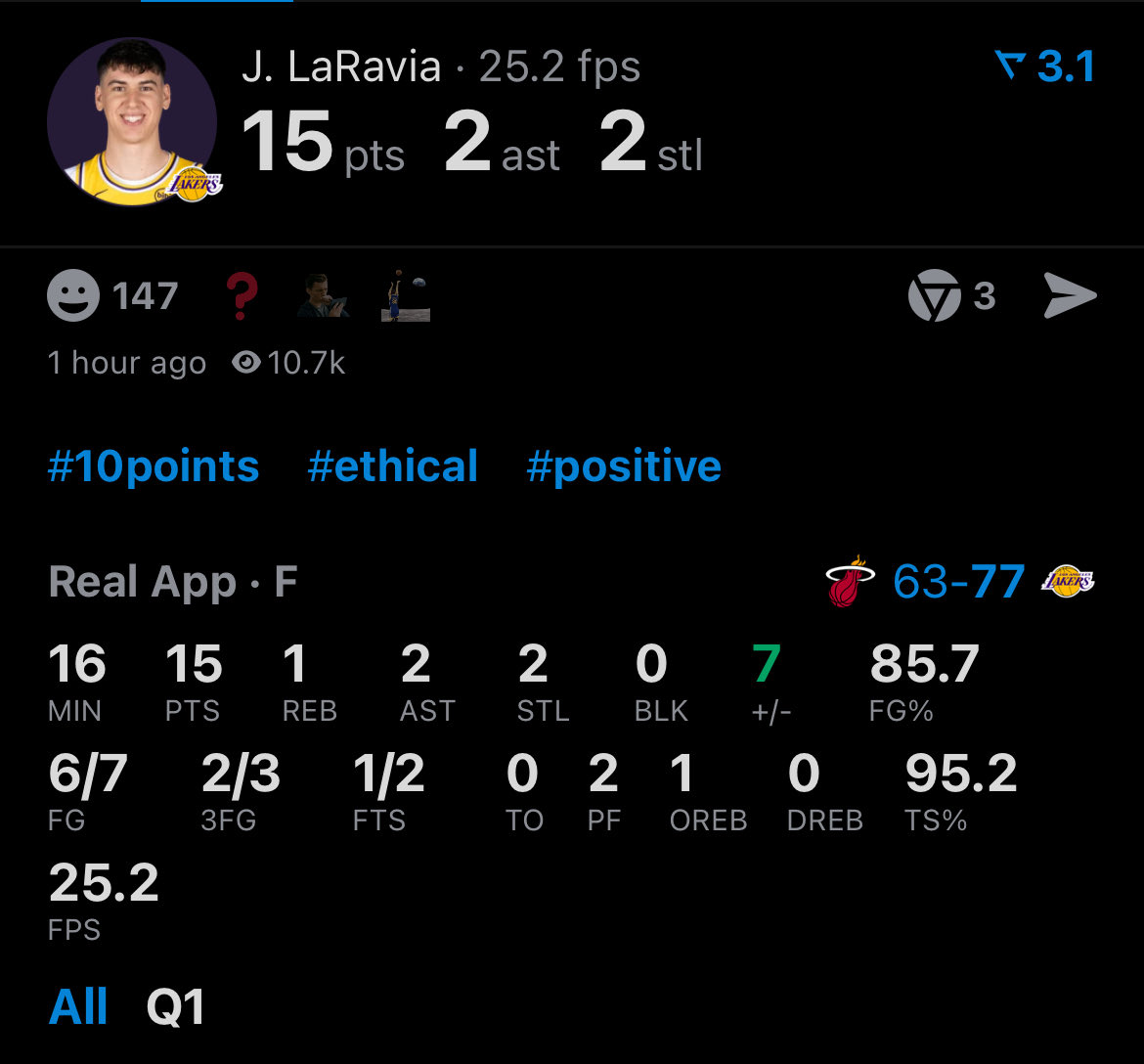Screen dimensions: 1144x1064
Task: Open the #ethical hashtag
Action: click(x=392, y=466)
